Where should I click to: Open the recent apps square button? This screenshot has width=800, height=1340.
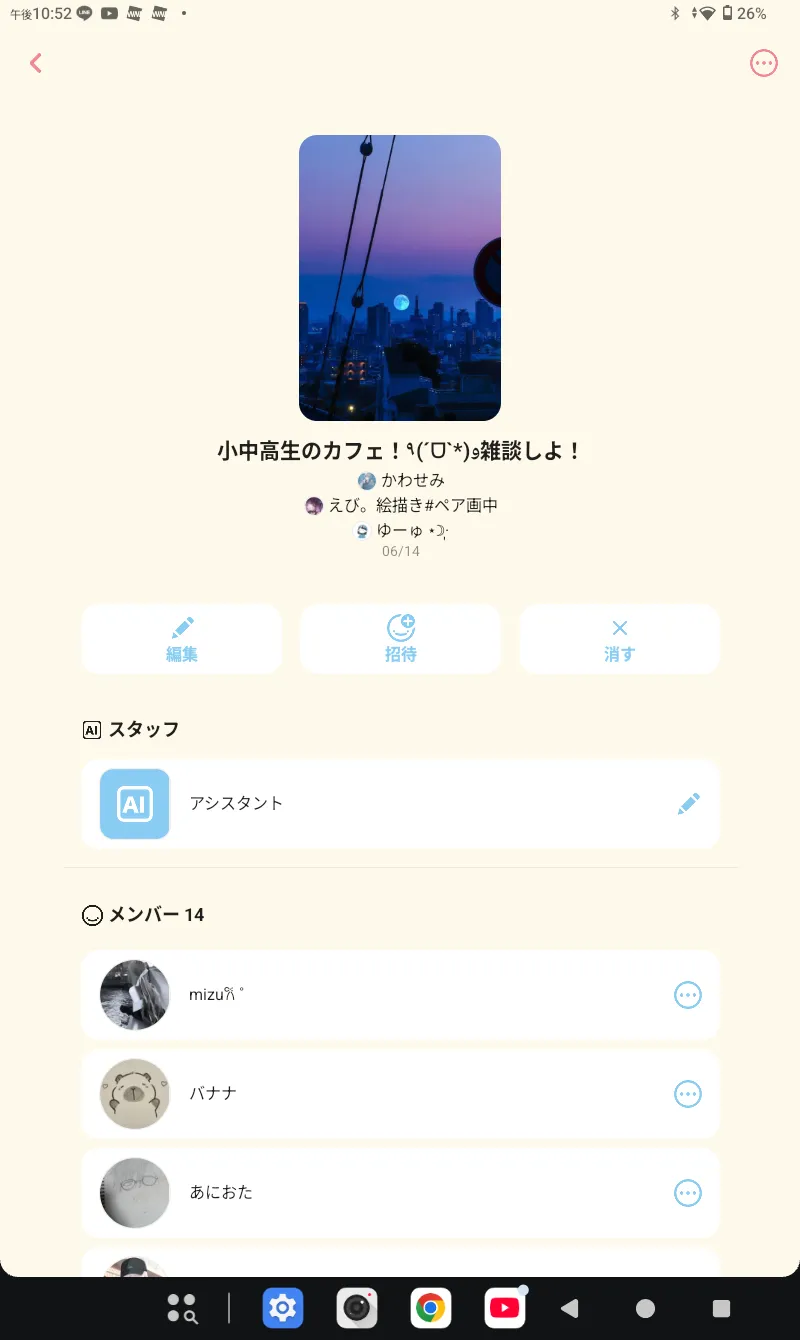click(x=721, y=1308)
